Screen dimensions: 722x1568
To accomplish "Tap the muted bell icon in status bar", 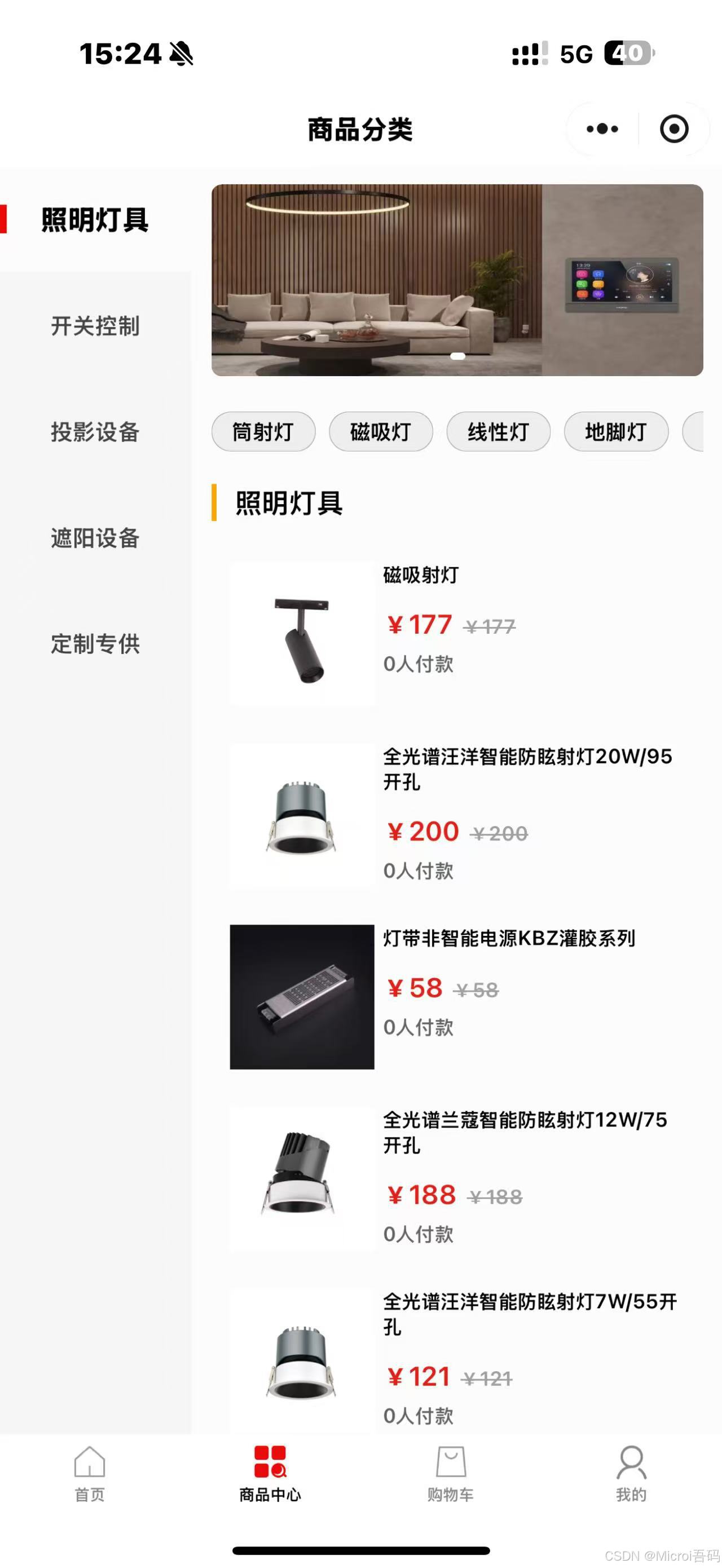I will click(x=181, y=54).
